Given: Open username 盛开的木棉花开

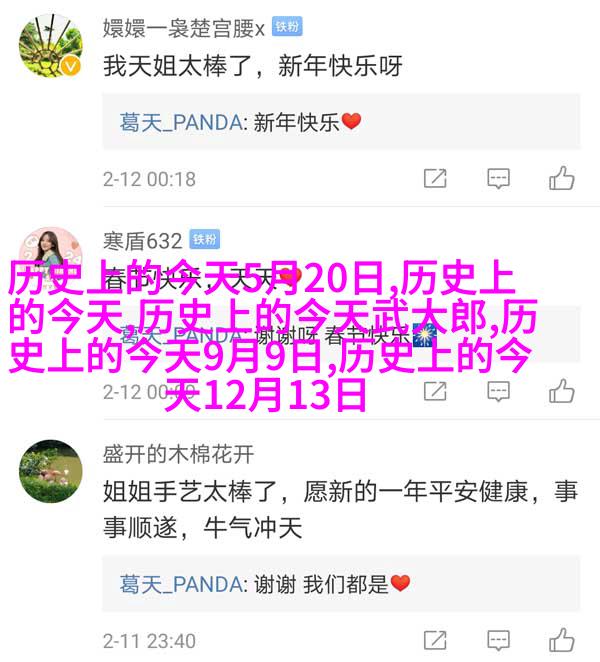Looking at the screenshot, I should point(178,454).
